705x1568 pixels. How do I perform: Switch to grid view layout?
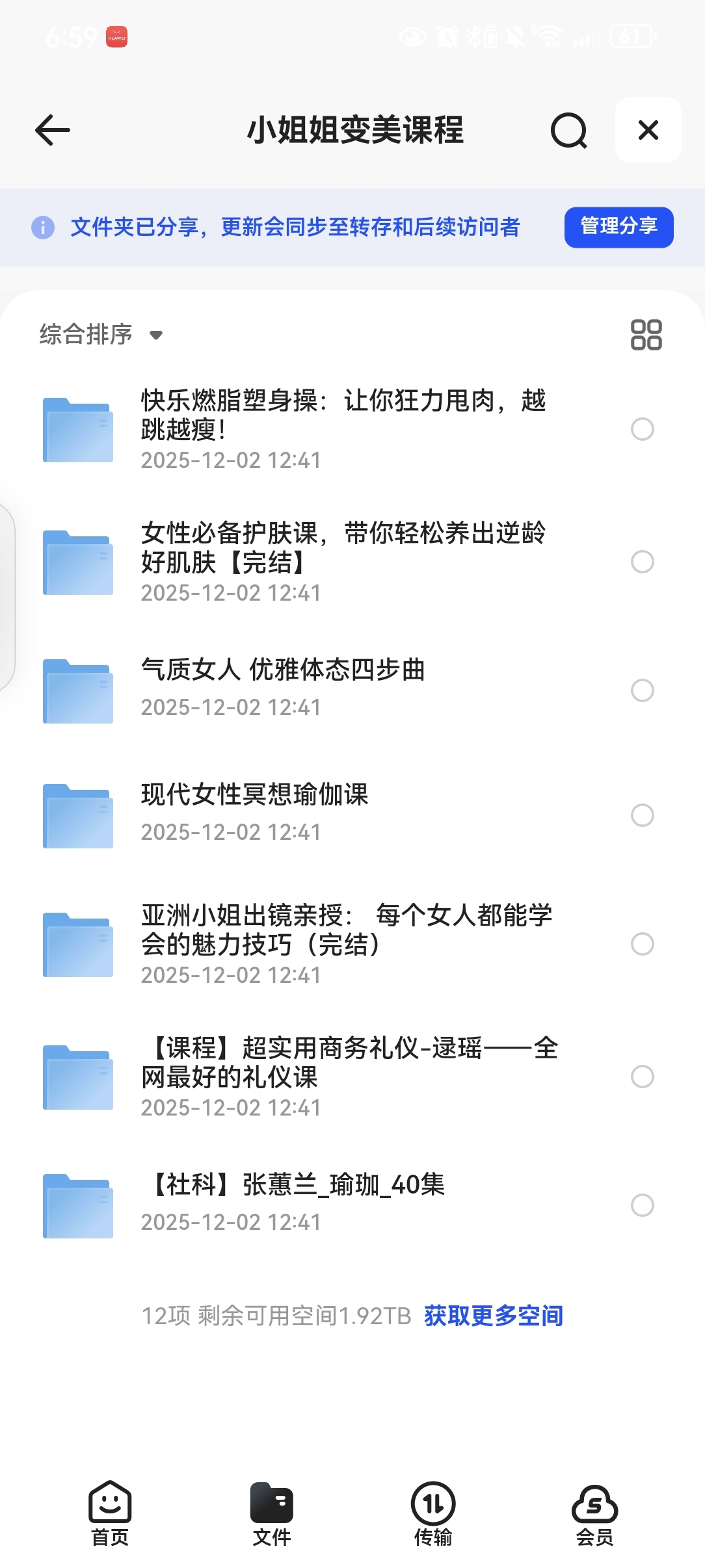click(x=646, y=335)
